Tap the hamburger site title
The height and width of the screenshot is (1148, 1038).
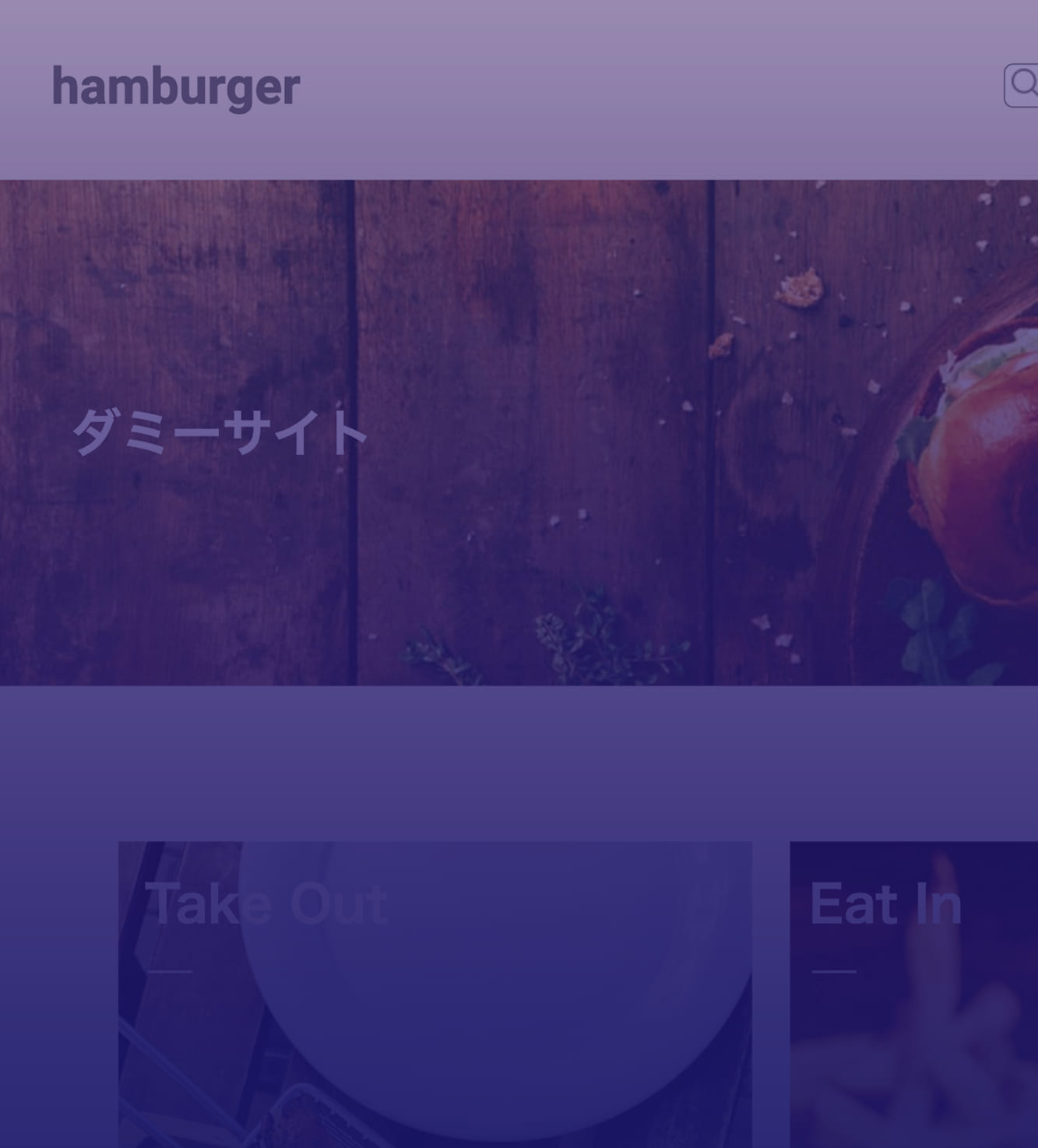[175, 86]
